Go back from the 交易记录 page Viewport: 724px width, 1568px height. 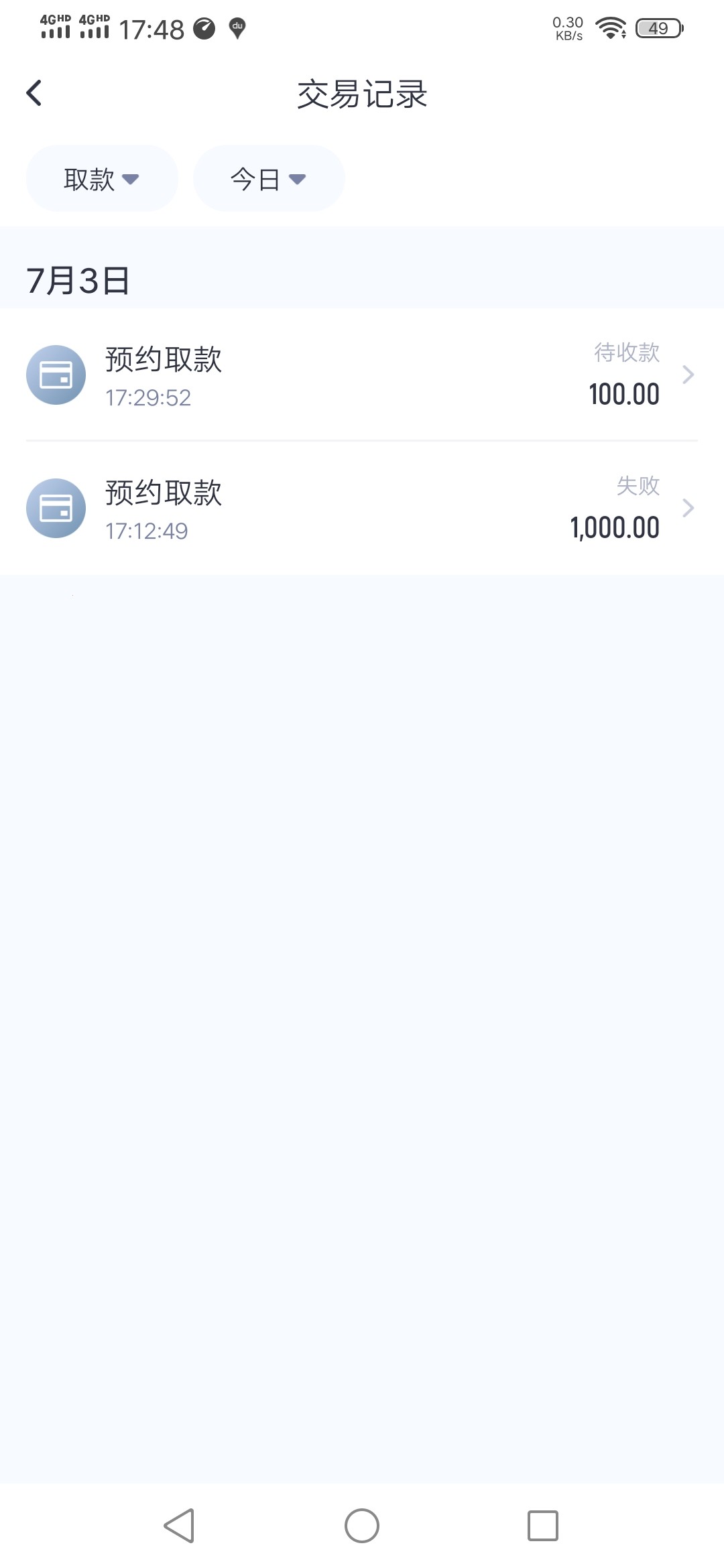click(x=35, y=93)
